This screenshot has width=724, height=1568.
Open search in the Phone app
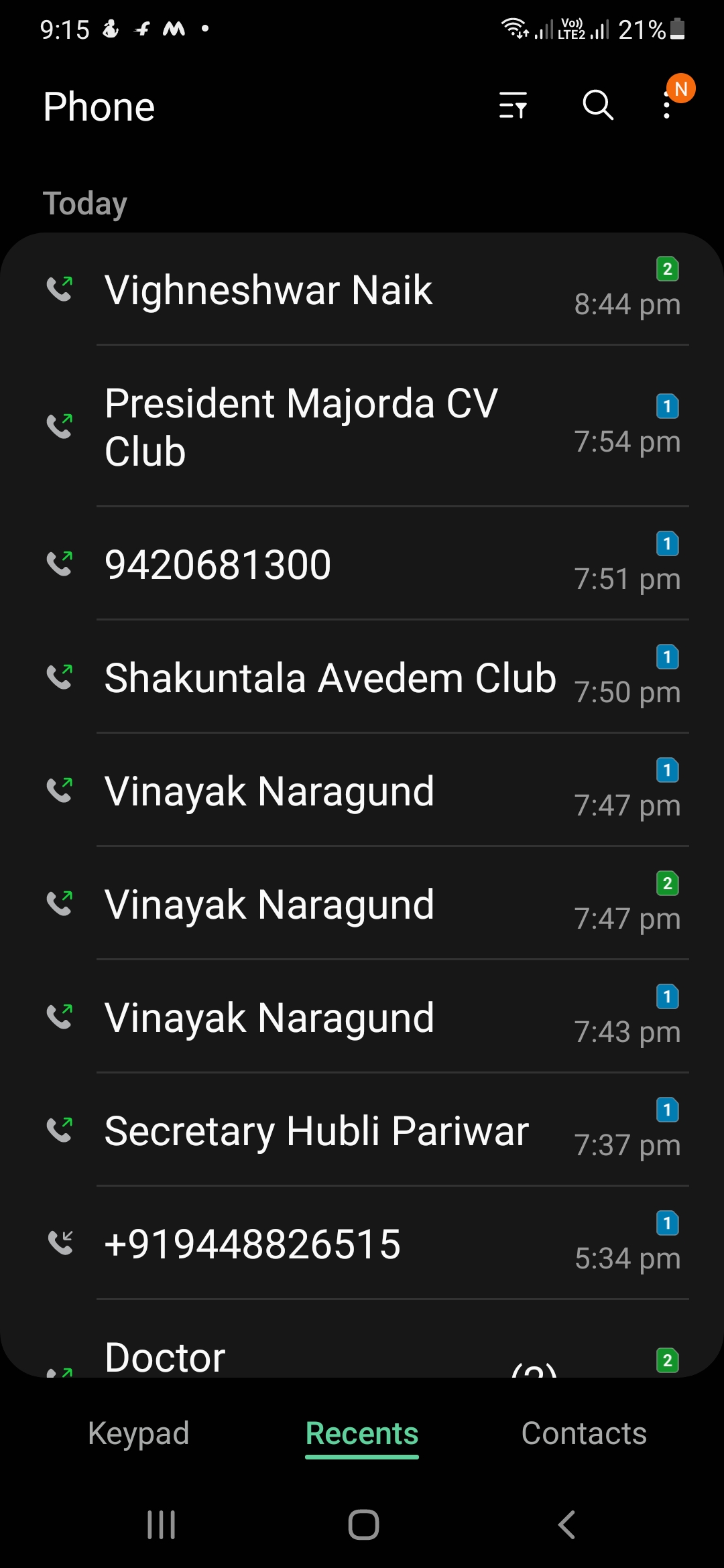[597, 106]
